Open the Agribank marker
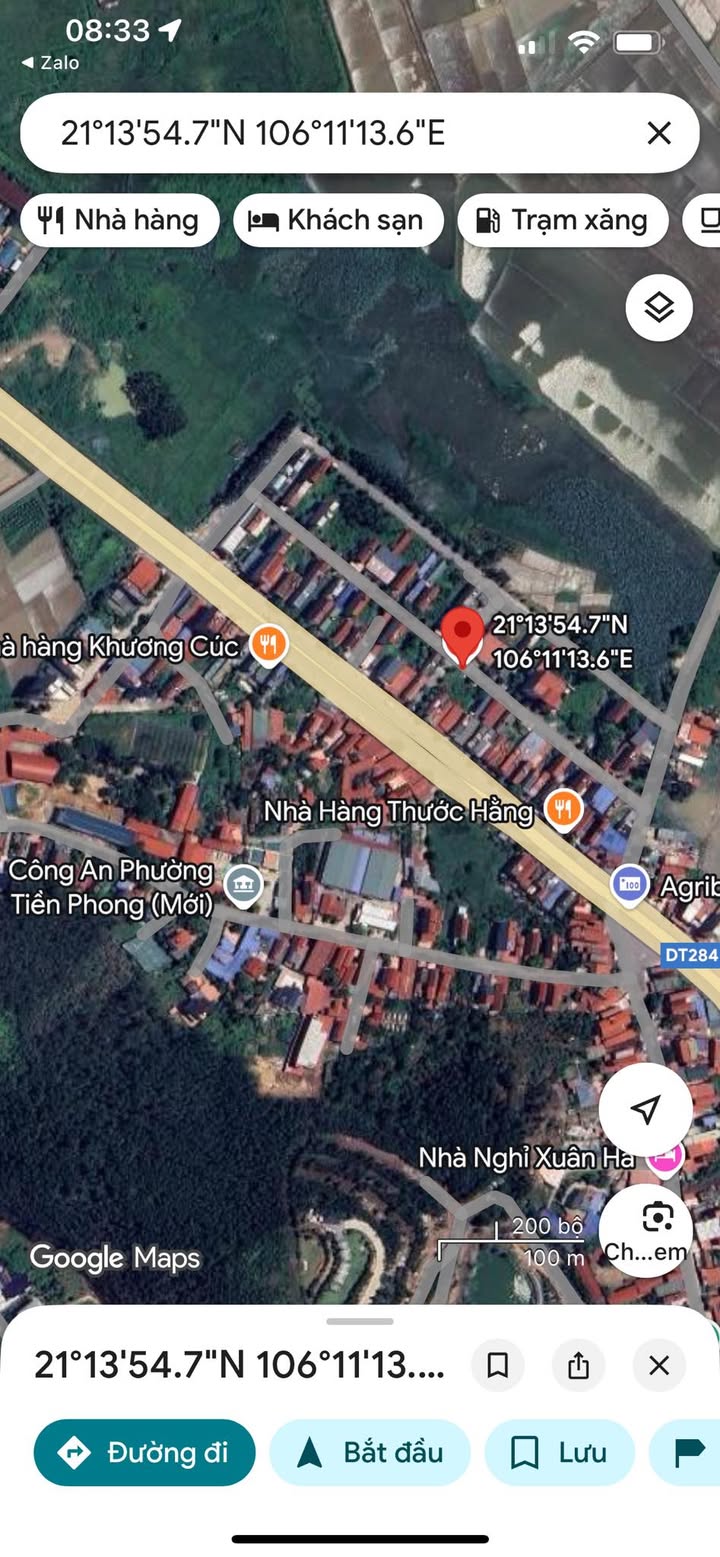Viewport: 720px width, 1557px height. pyautogui.click(x=629, y=885)
